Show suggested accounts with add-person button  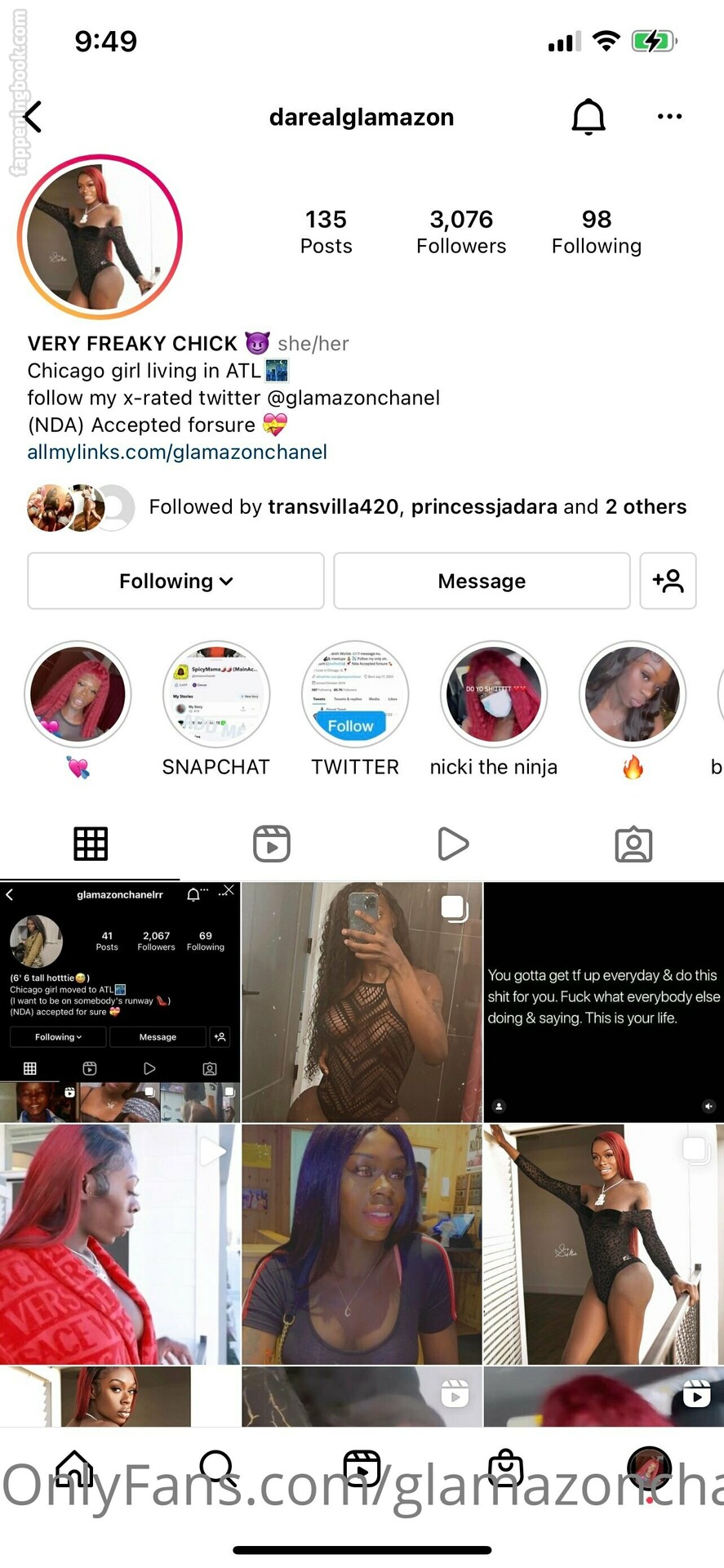[x=668, y=581]
